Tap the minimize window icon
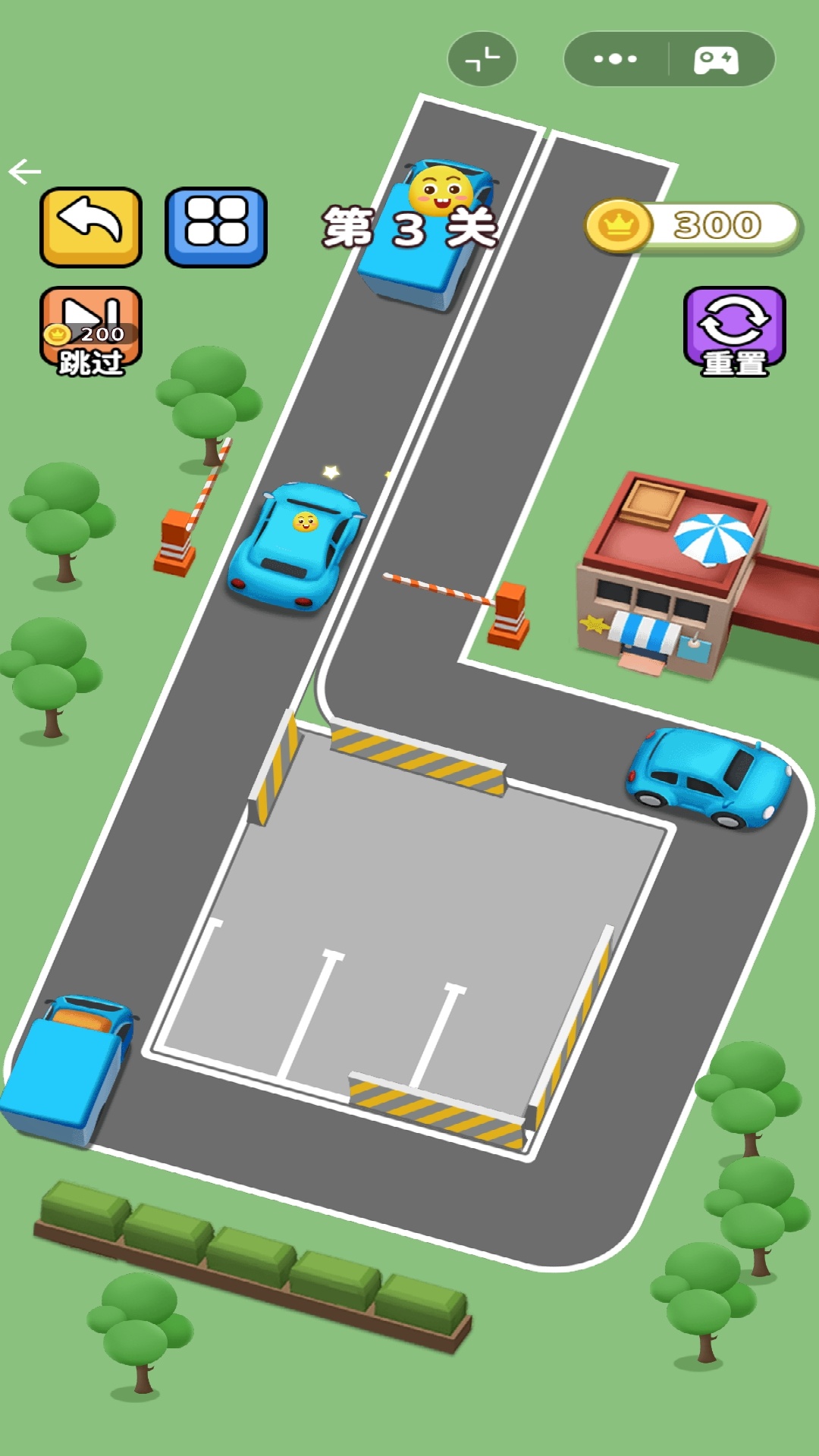Viewport: 819px width, 1456px height. tap(482, 59)
